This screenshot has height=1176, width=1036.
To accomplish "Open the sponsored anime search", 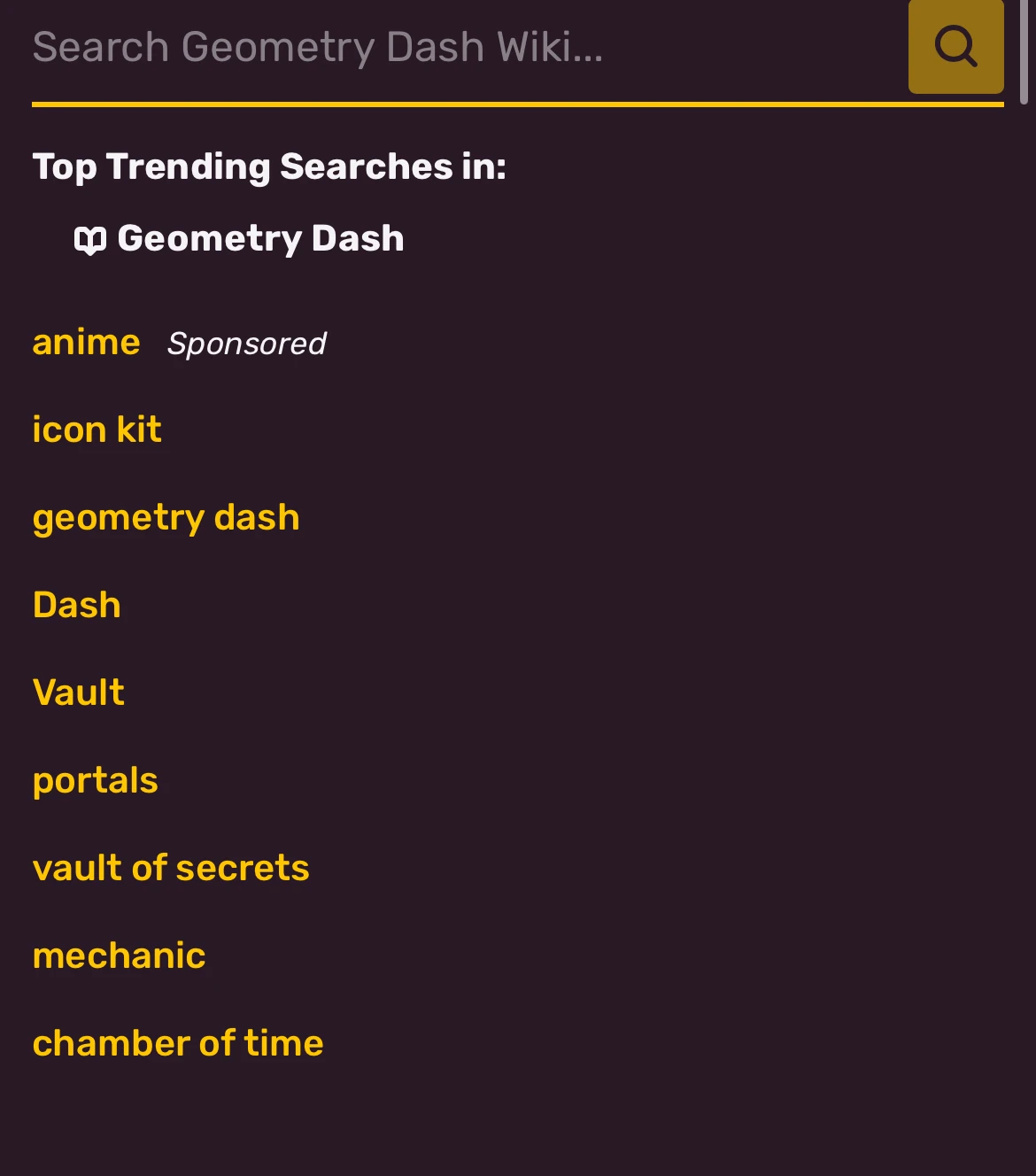I will (x=87, y=343).
